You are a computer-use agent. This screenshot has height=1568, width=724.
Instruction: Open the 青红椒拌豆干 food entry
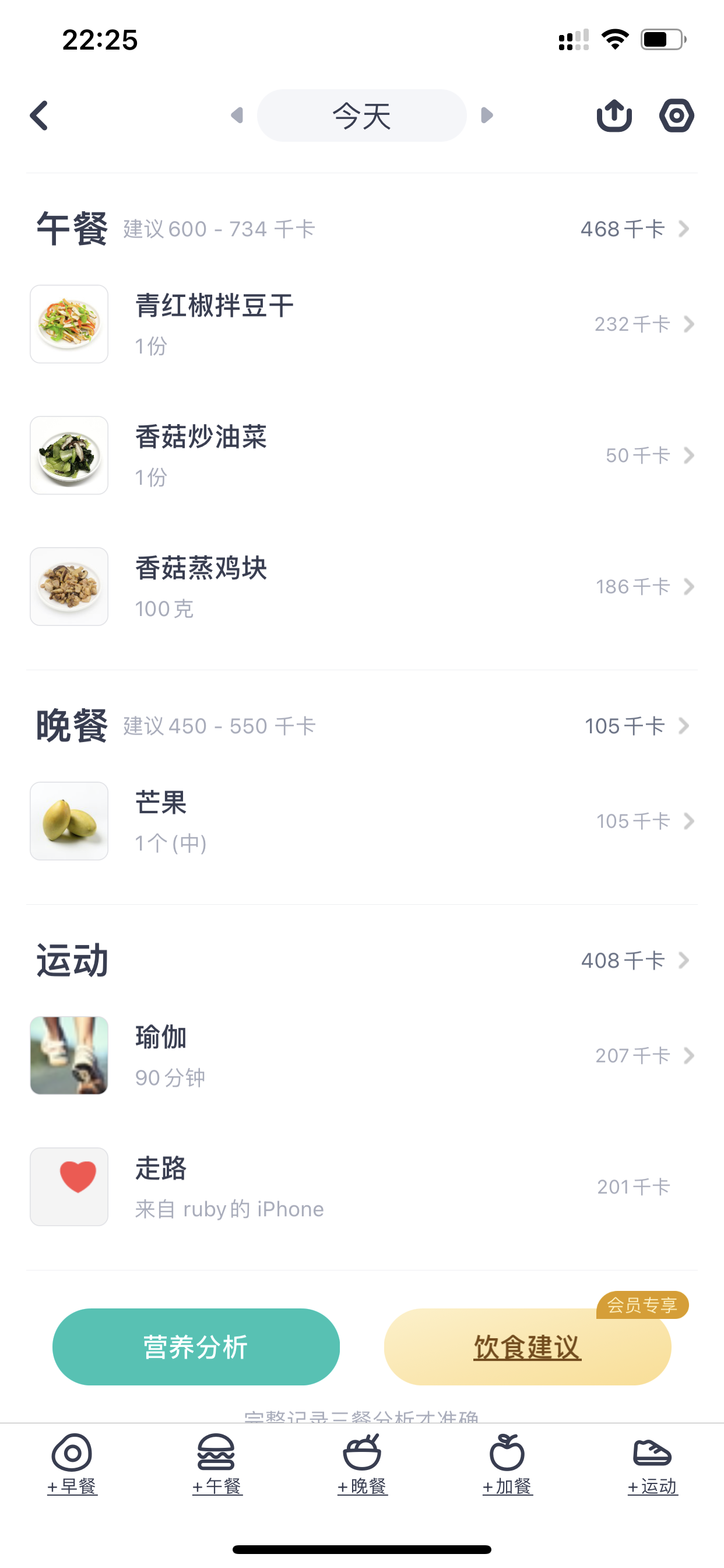(x=361, y=324)
